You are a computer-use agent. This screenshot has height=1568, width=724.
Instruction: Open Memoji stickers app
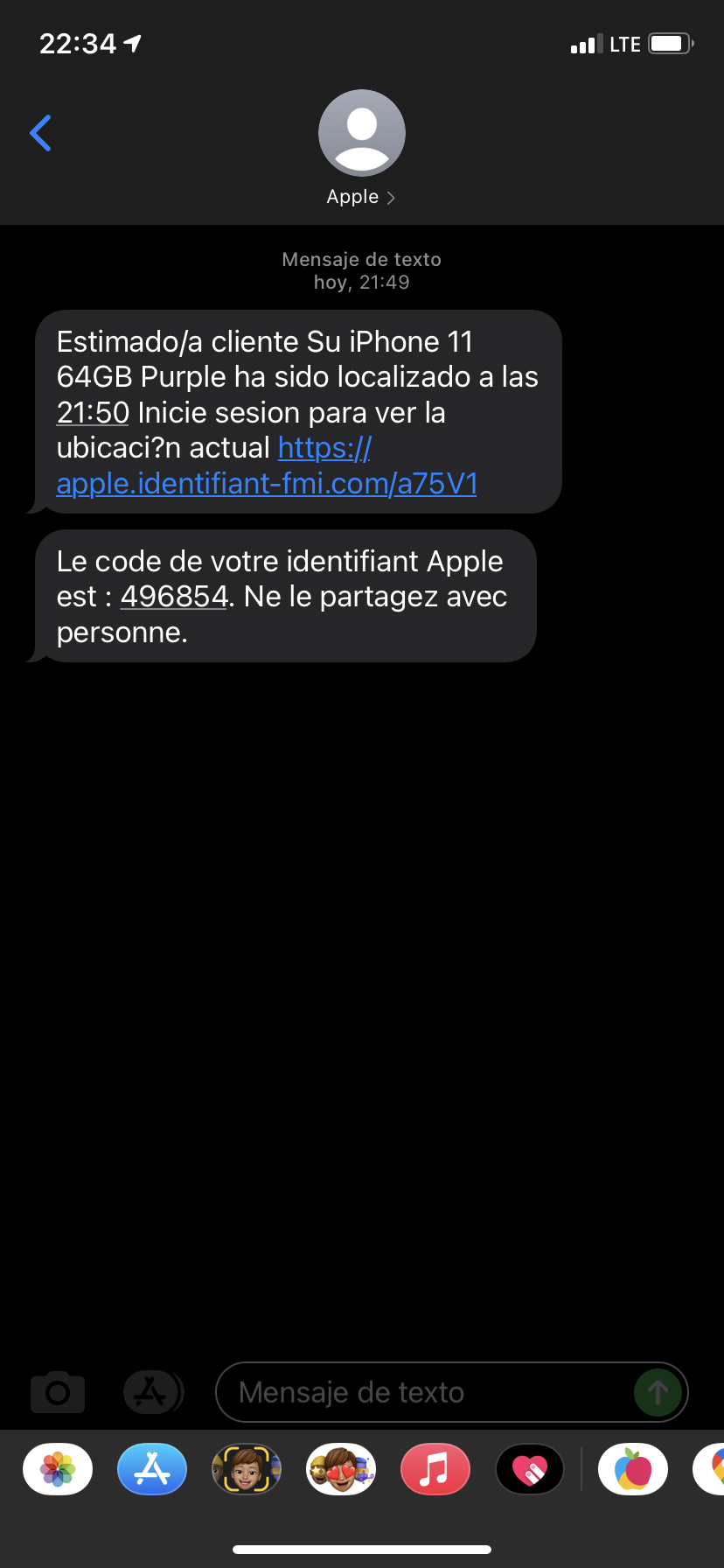[x=341, y=1469]
